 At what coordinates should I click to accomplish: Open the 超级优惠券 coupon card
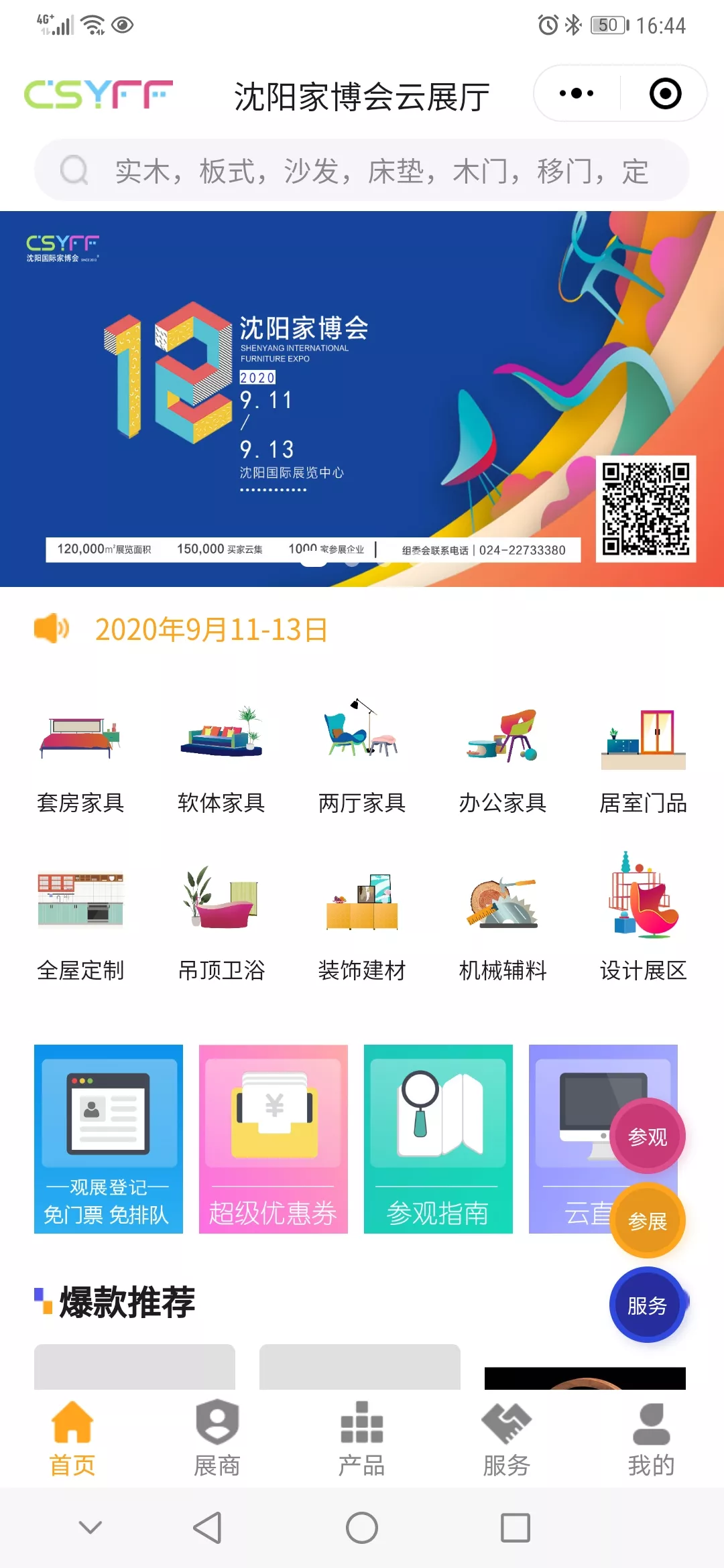[x=274, y=1139]
